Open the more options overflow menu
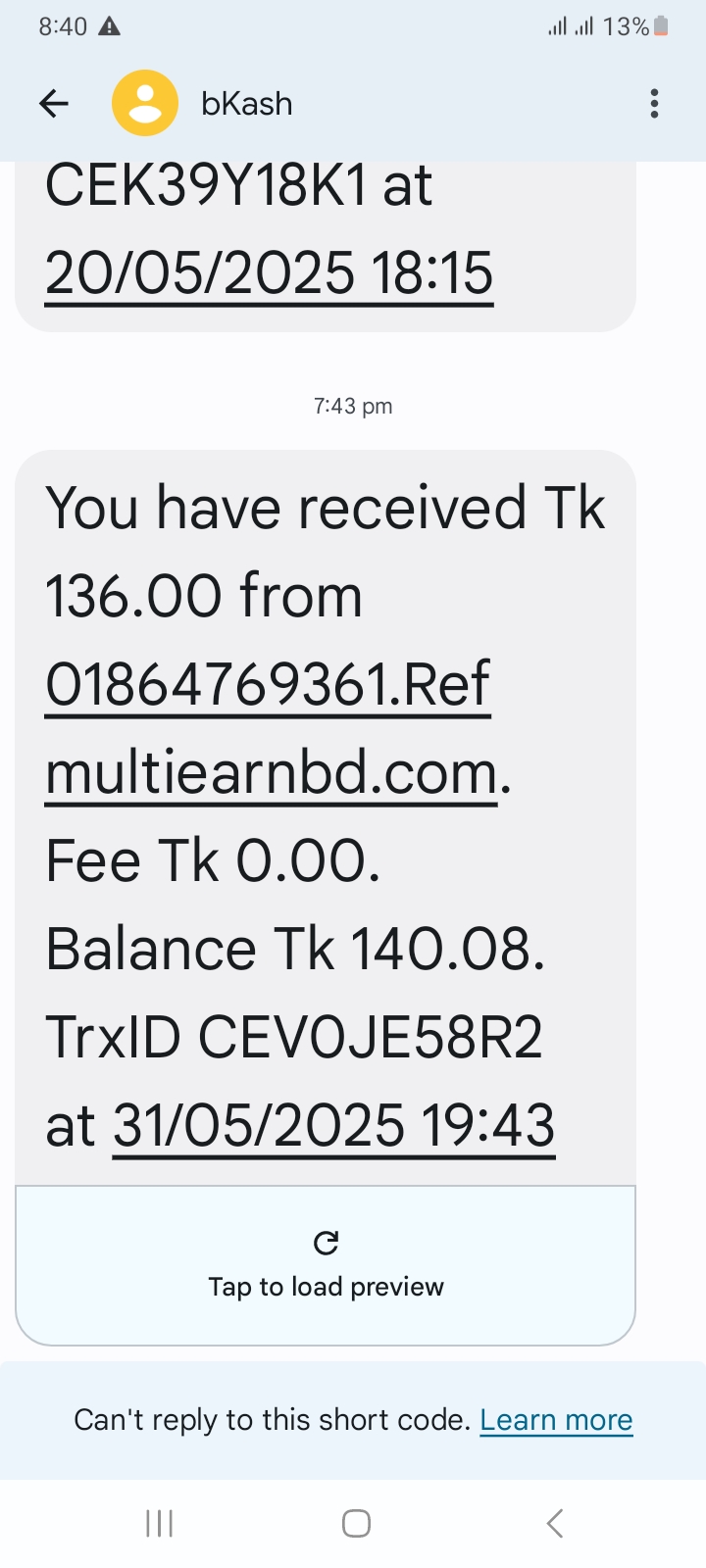The width and height of the screenshot is (706, 1568). coord(654,104)
